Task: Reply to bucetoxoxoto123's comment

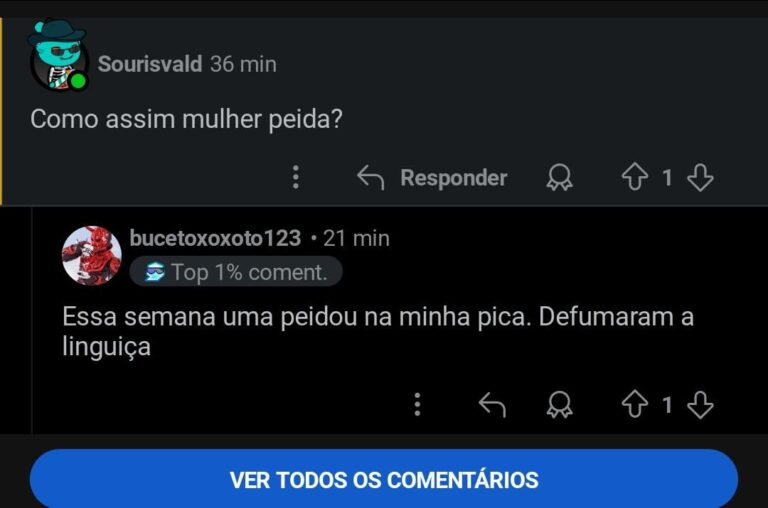Action: click(492, 405)
